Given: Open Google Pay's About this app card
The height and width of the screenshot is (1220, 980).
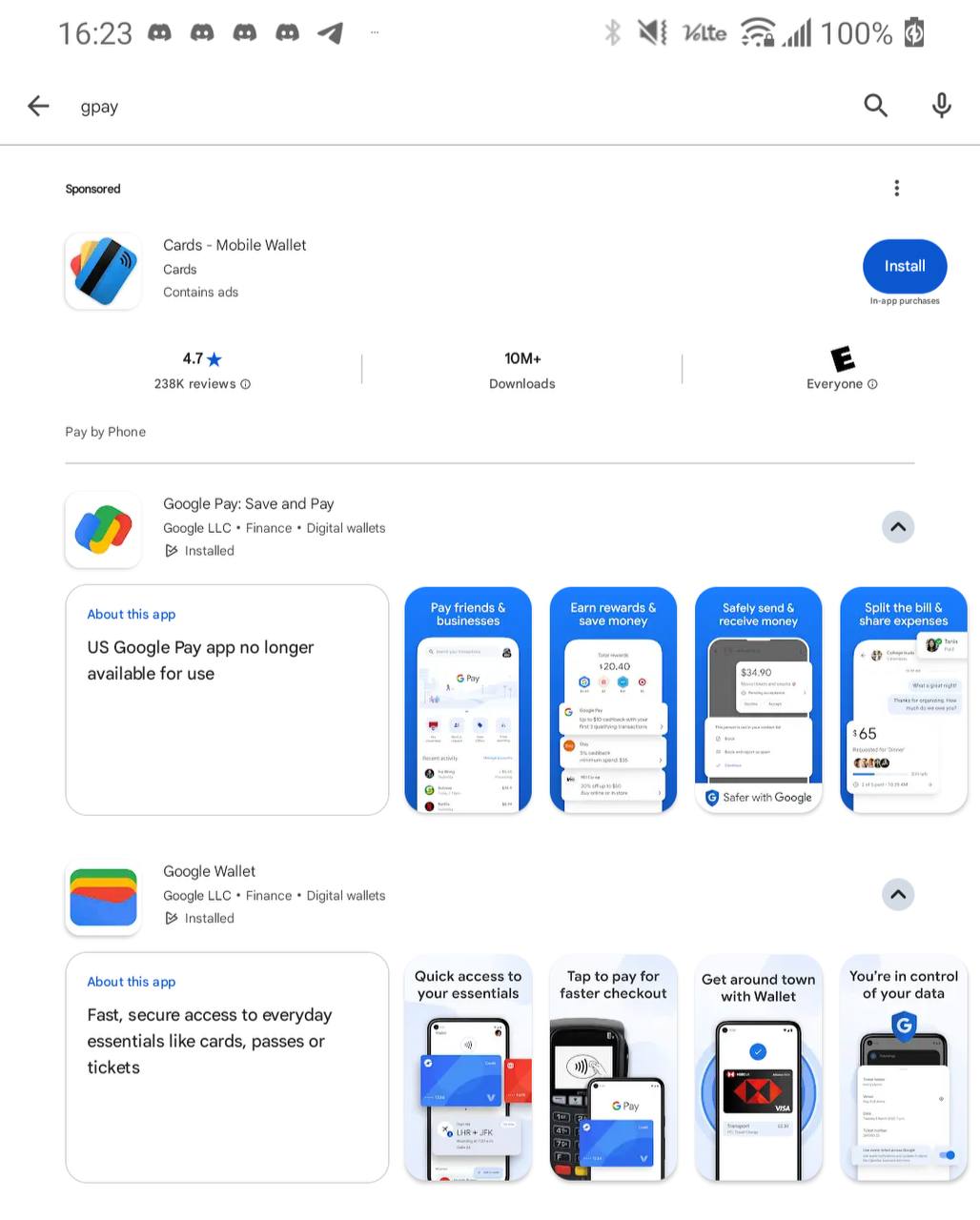Looking at the screenshot, I should point(227,700).
